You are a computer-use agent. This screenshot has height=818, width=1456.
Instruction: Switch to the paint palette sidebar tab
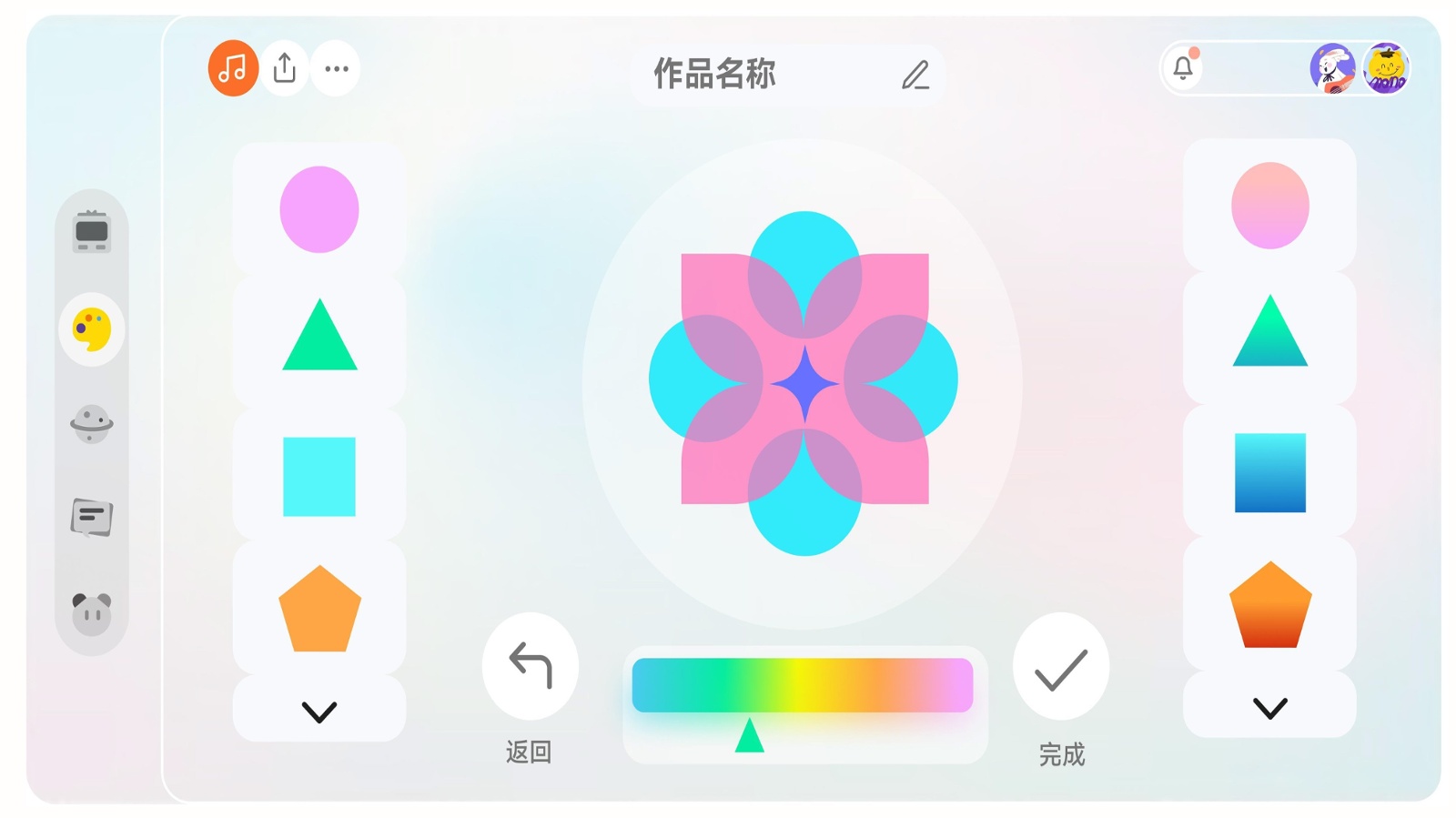click(92, 329)
